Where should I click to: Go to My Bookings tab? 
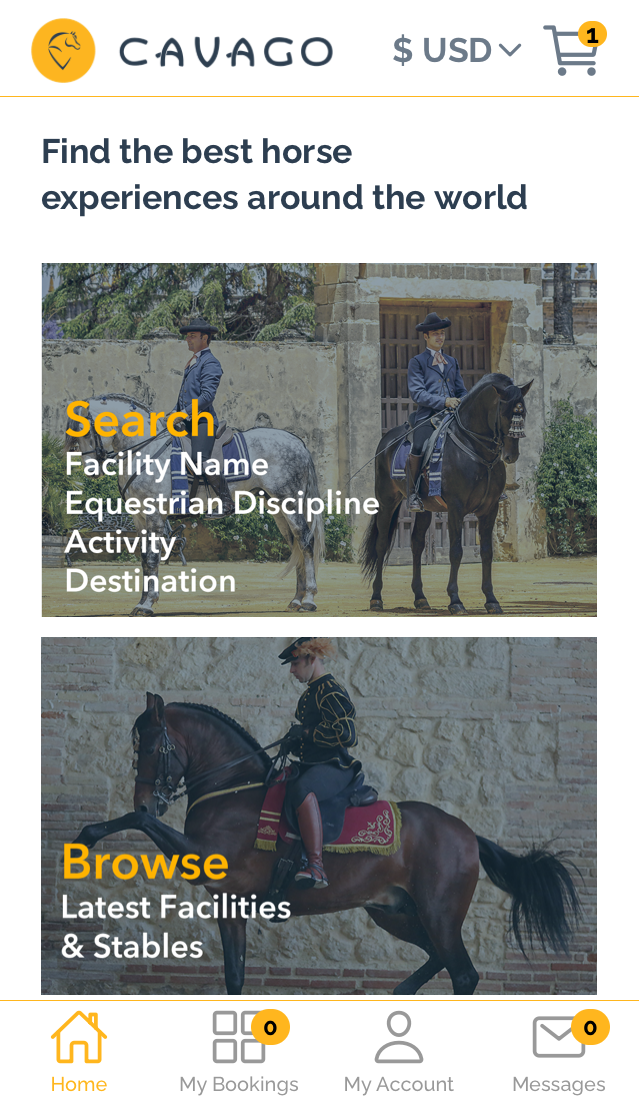(x=239, y=1052)
